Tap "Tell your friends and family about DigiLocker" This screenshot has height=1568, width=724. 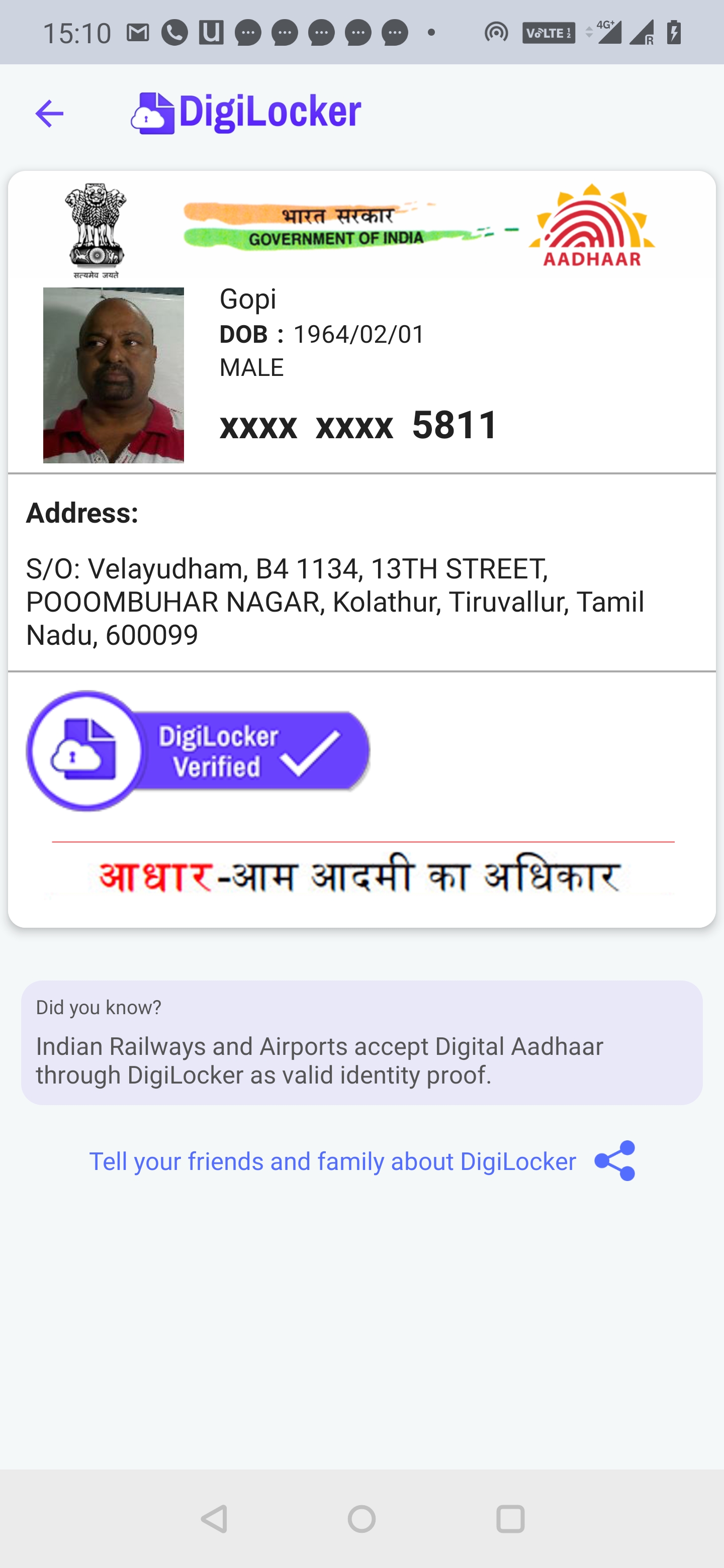[x=332, y=1161]
